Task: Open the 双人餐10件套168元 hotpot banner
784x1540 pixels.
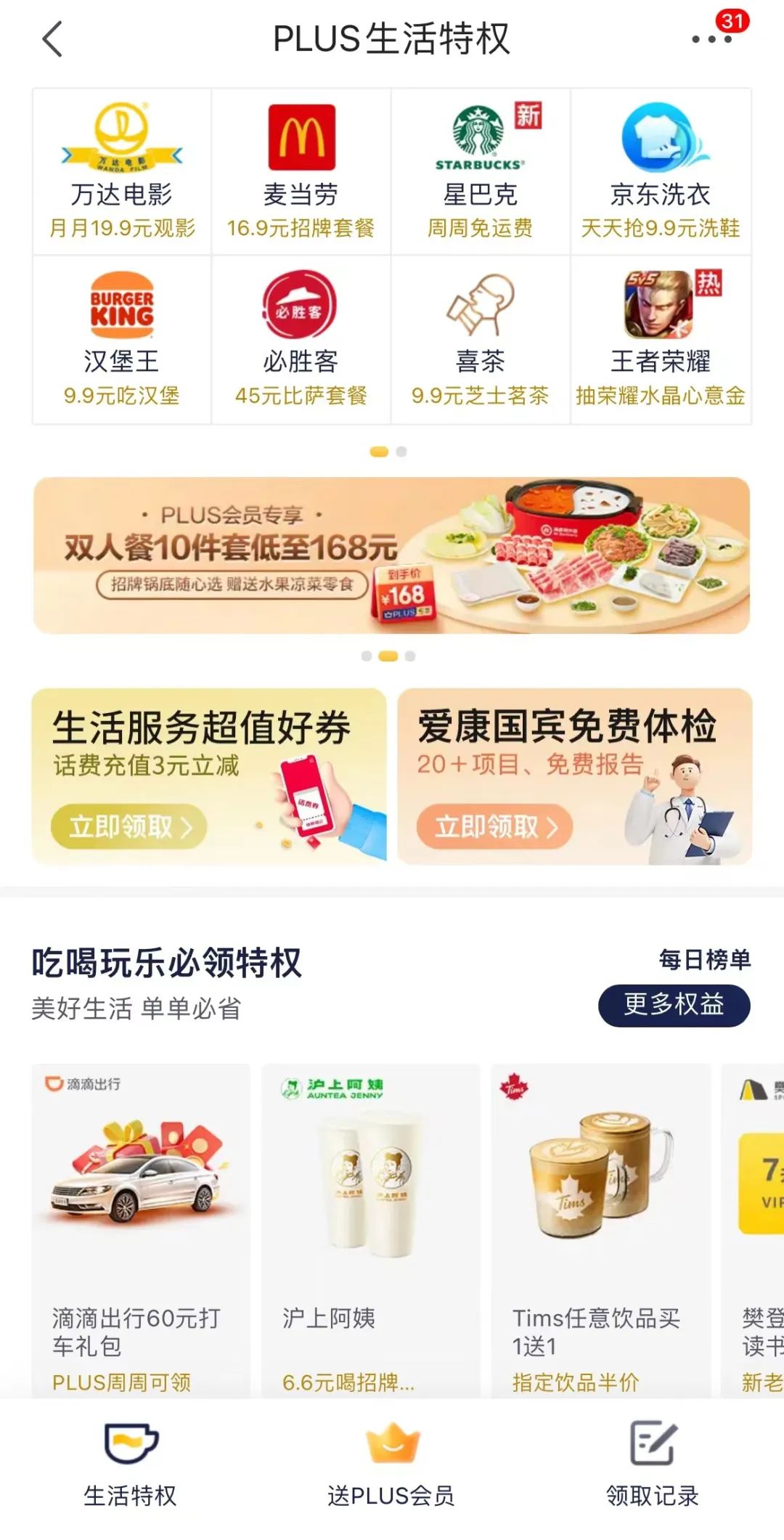Action: [x=392, y=555]
